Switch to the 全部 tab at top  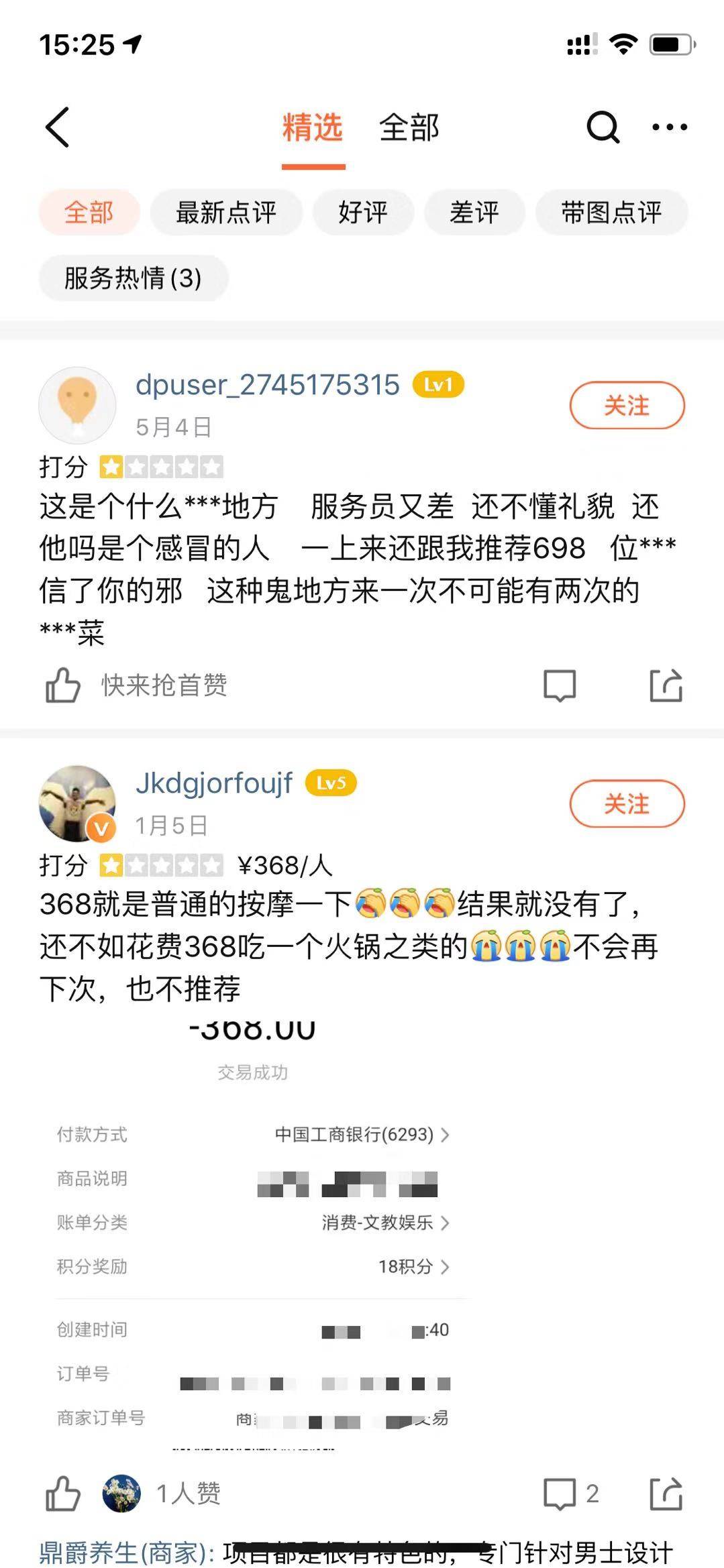[x=409, y=127]
